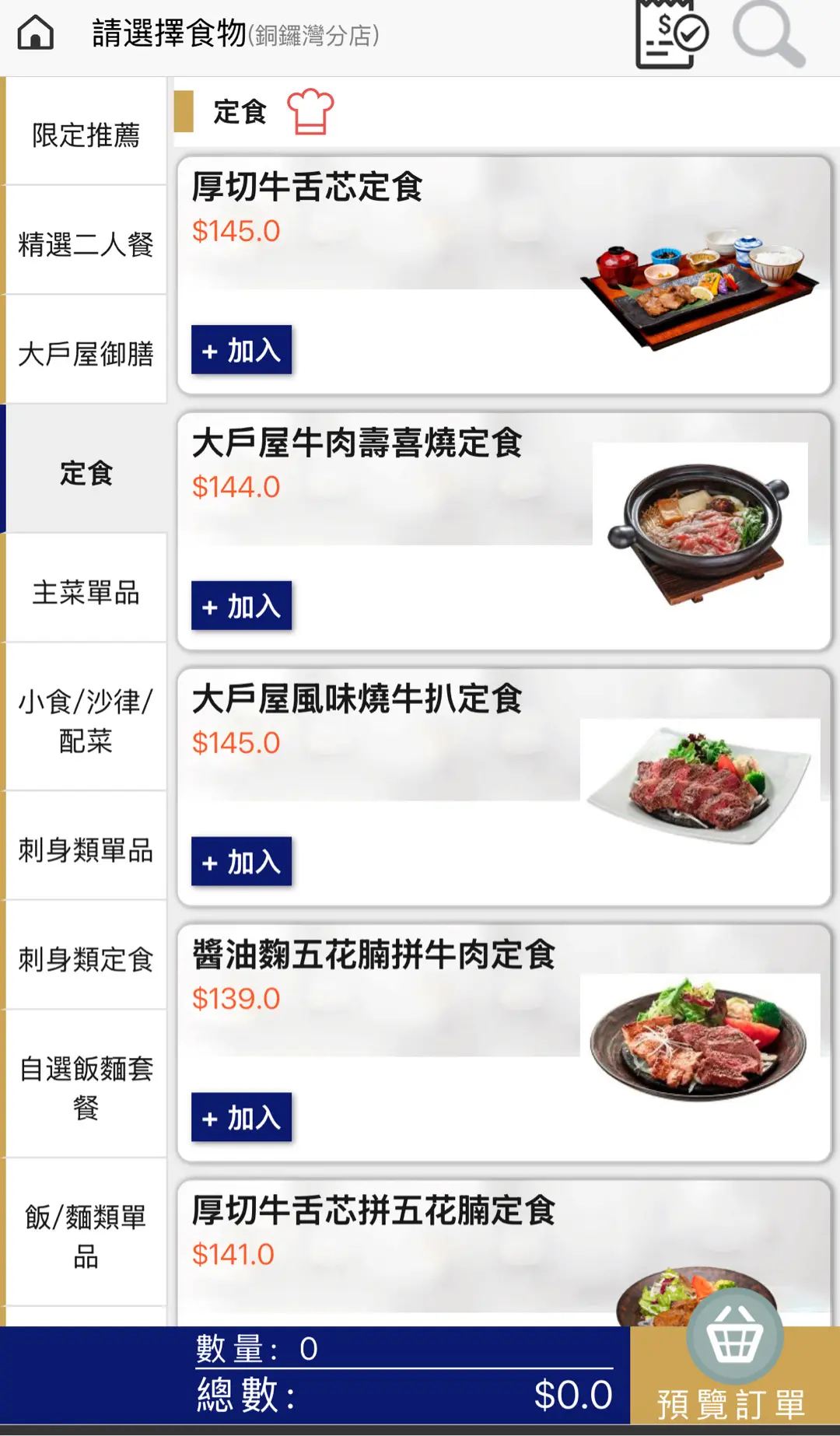Show the 小食/沙律/配菜 category
The image size is (840, 1436).
pos(86,720)
